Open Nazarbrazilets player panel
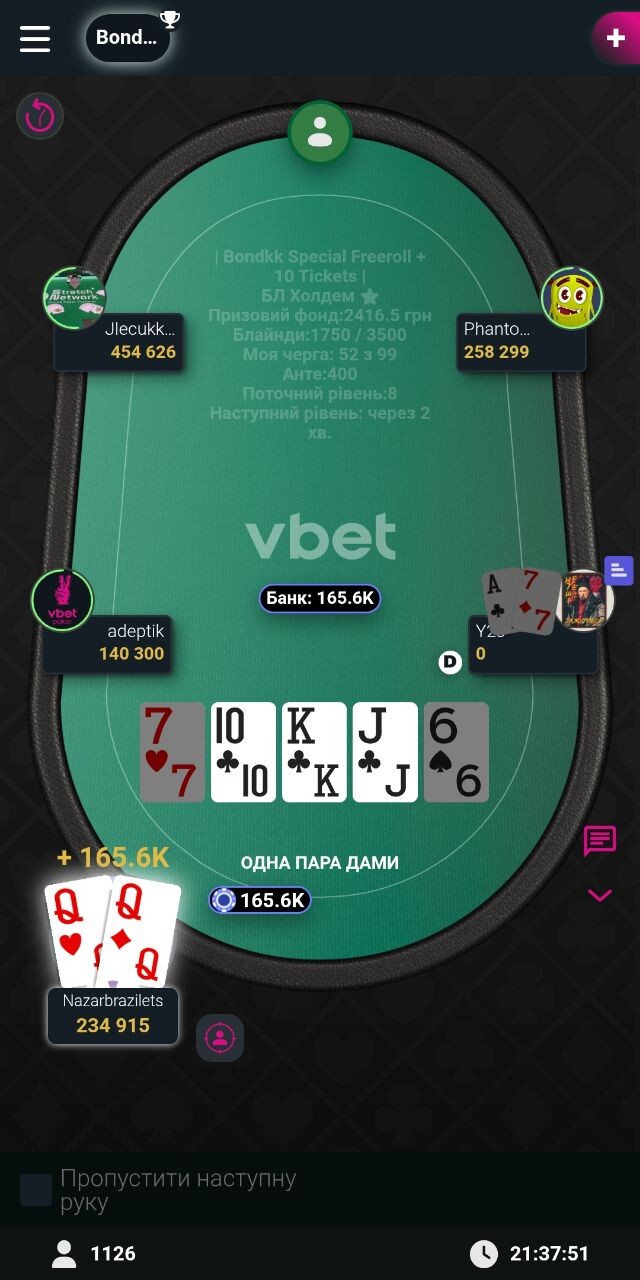Viewport: 640px width, 1280px height. pos(113,1014)
